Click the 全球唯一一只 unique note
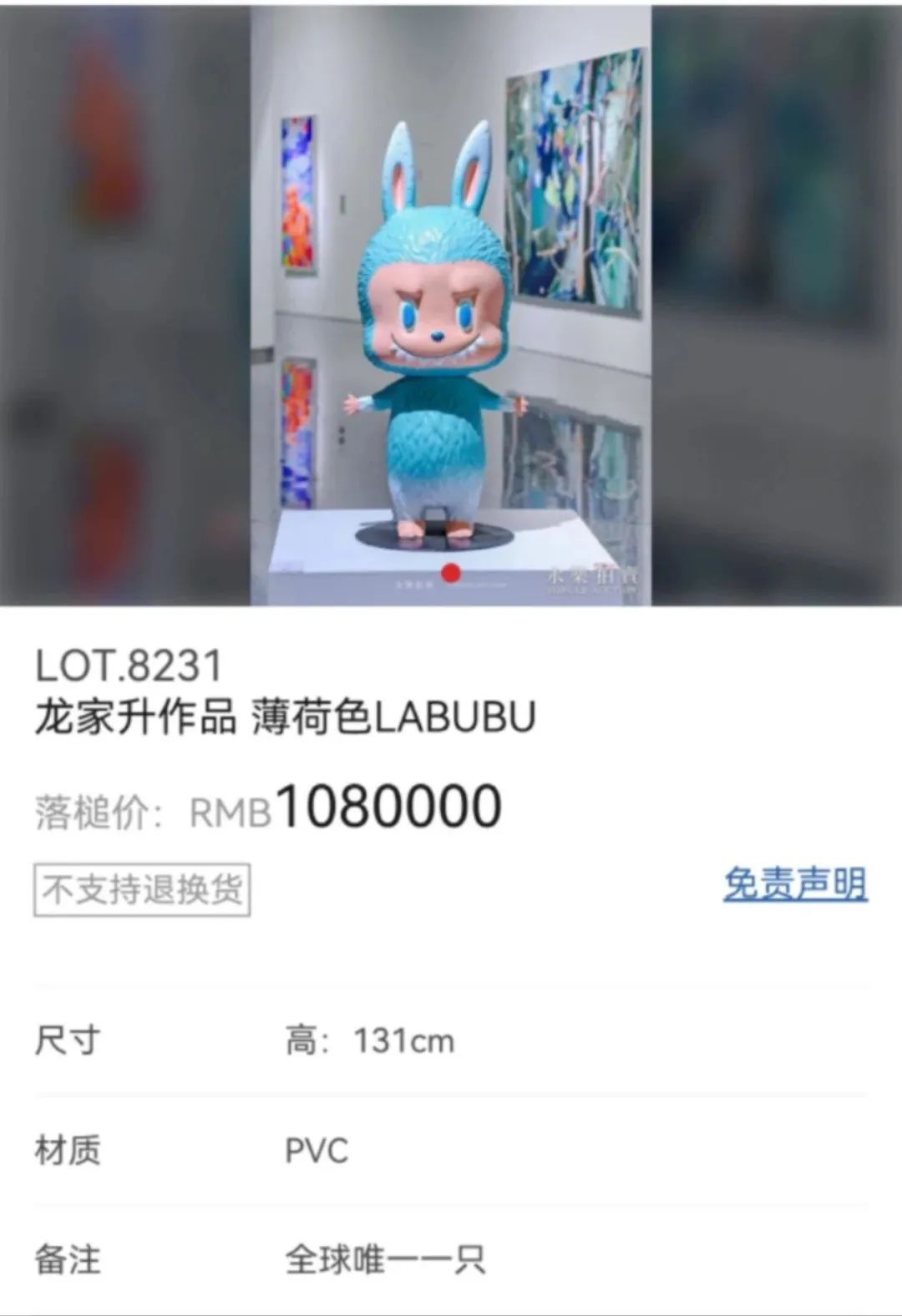Viewport: 902px width, 1316px height. 386,1263
